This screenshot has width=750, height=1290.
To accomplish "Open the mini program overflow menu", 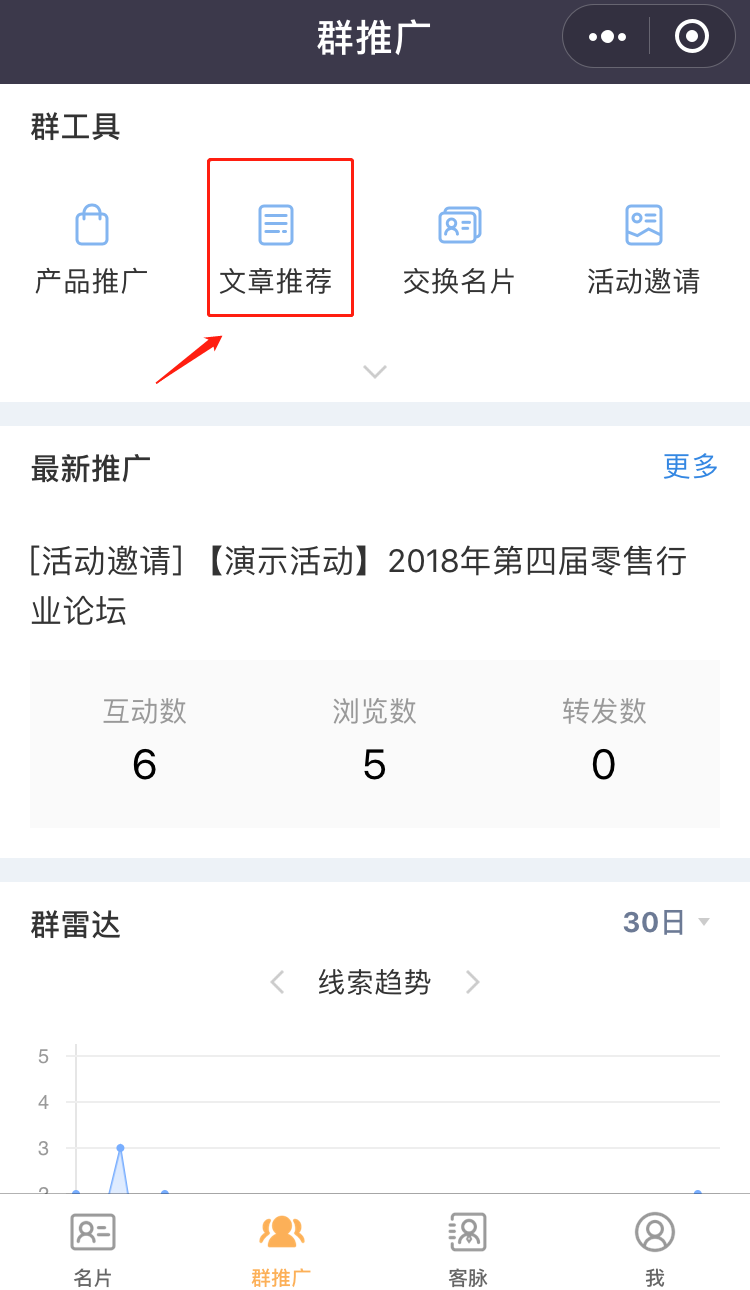I will [607, 37].
